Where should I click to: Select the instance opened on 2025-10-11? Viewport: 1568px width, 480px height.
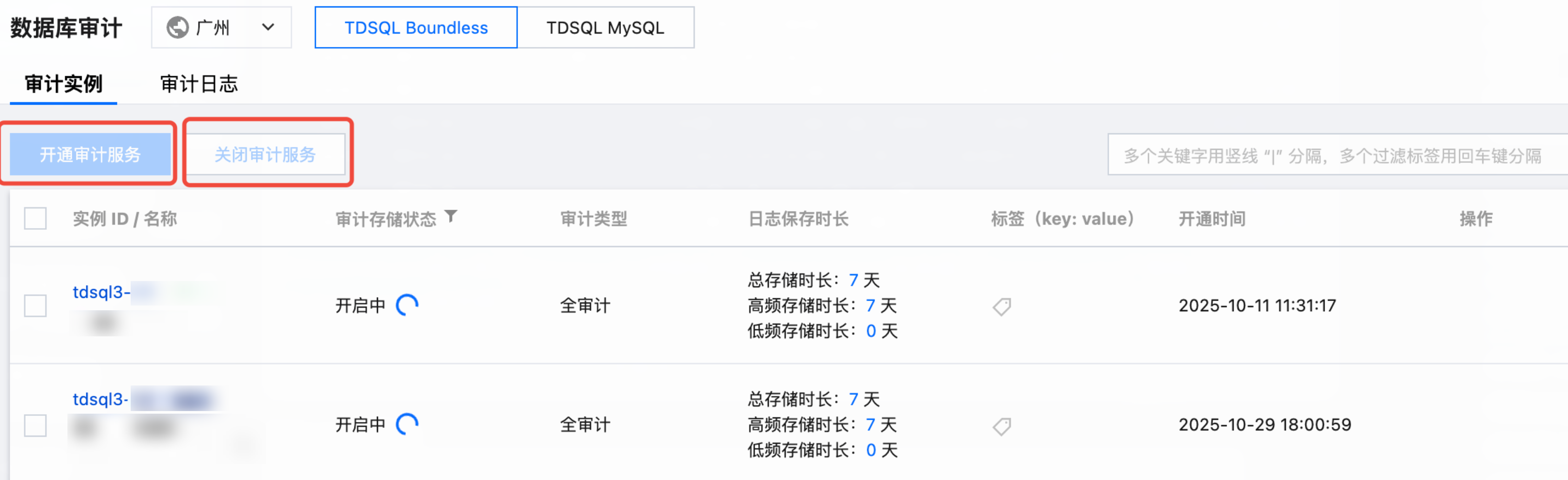pyautogui.click(x=36, y=306)
